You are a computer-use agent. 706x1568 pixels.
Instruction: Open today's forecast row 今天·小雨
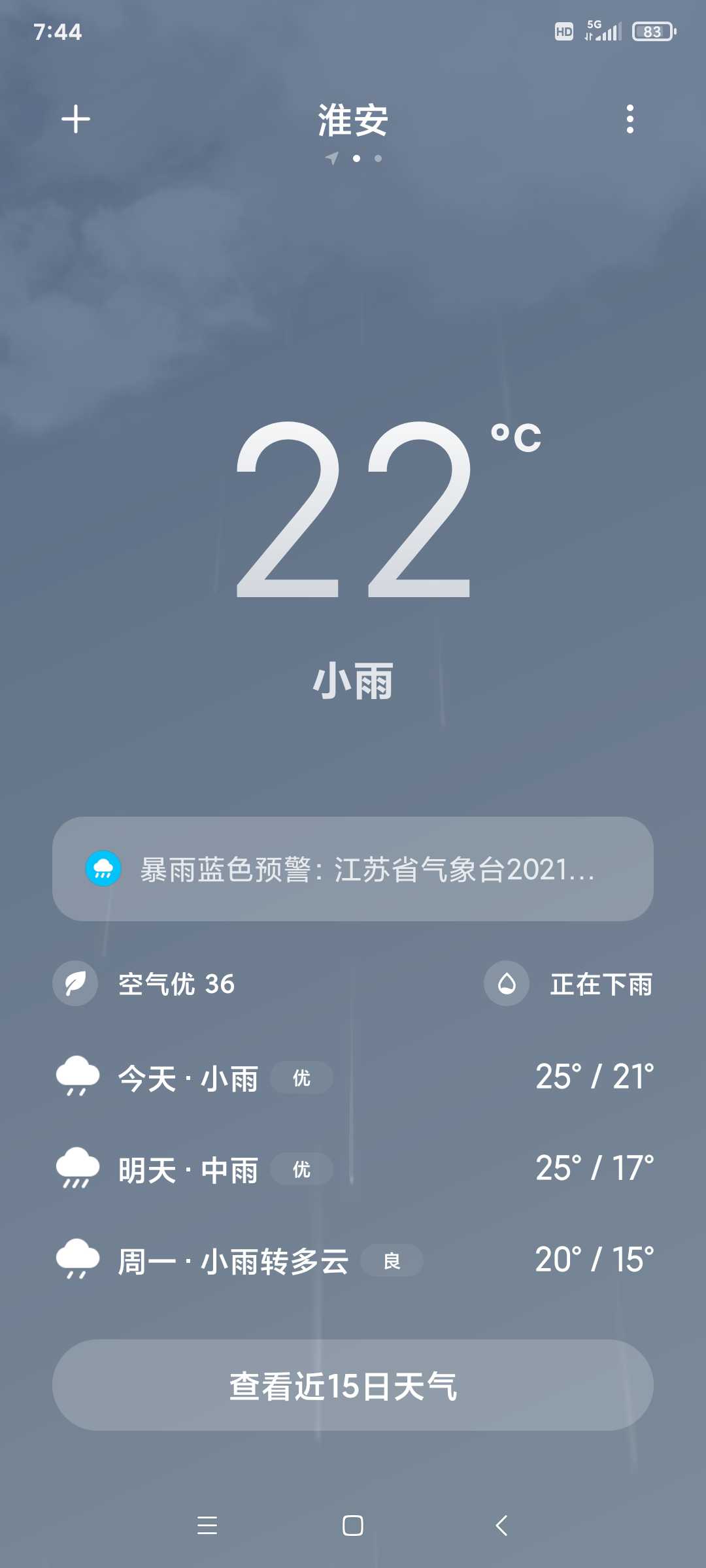pyautogui.click(x=353, y=1077)
